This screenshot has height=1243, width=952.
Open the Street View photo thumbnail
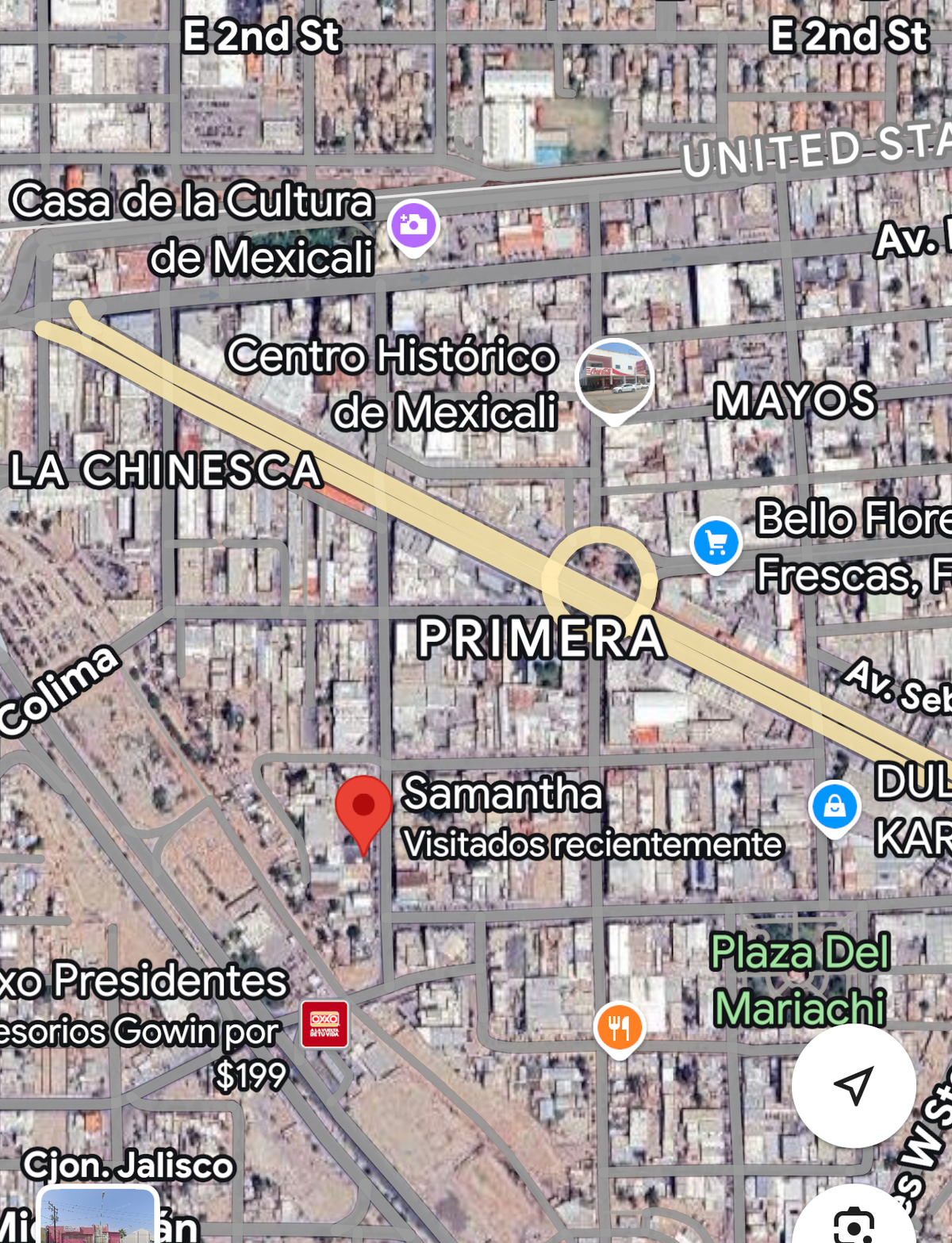pyautogui.click(x=98, y=1218)
